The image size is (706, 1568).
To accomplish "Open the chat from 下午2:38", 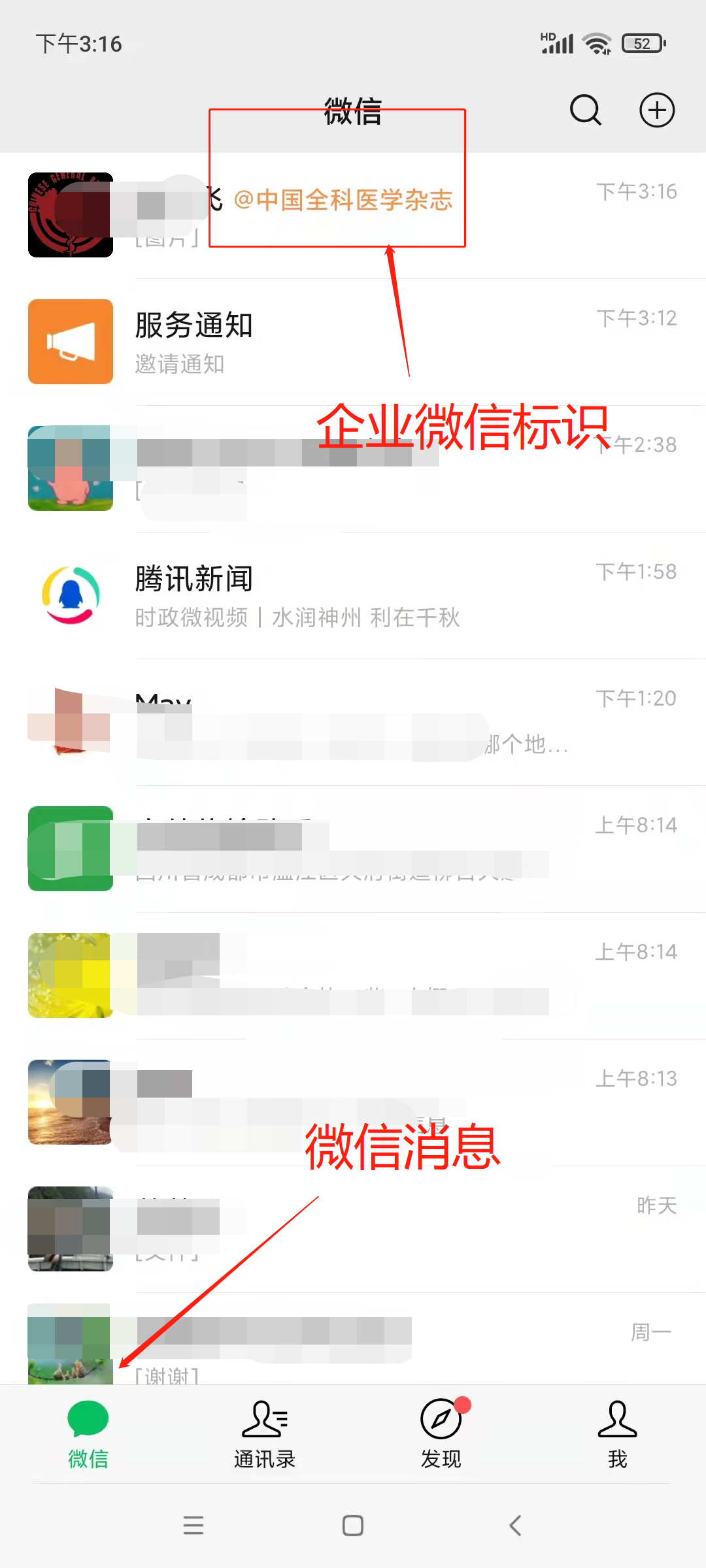I will (353, 468).
